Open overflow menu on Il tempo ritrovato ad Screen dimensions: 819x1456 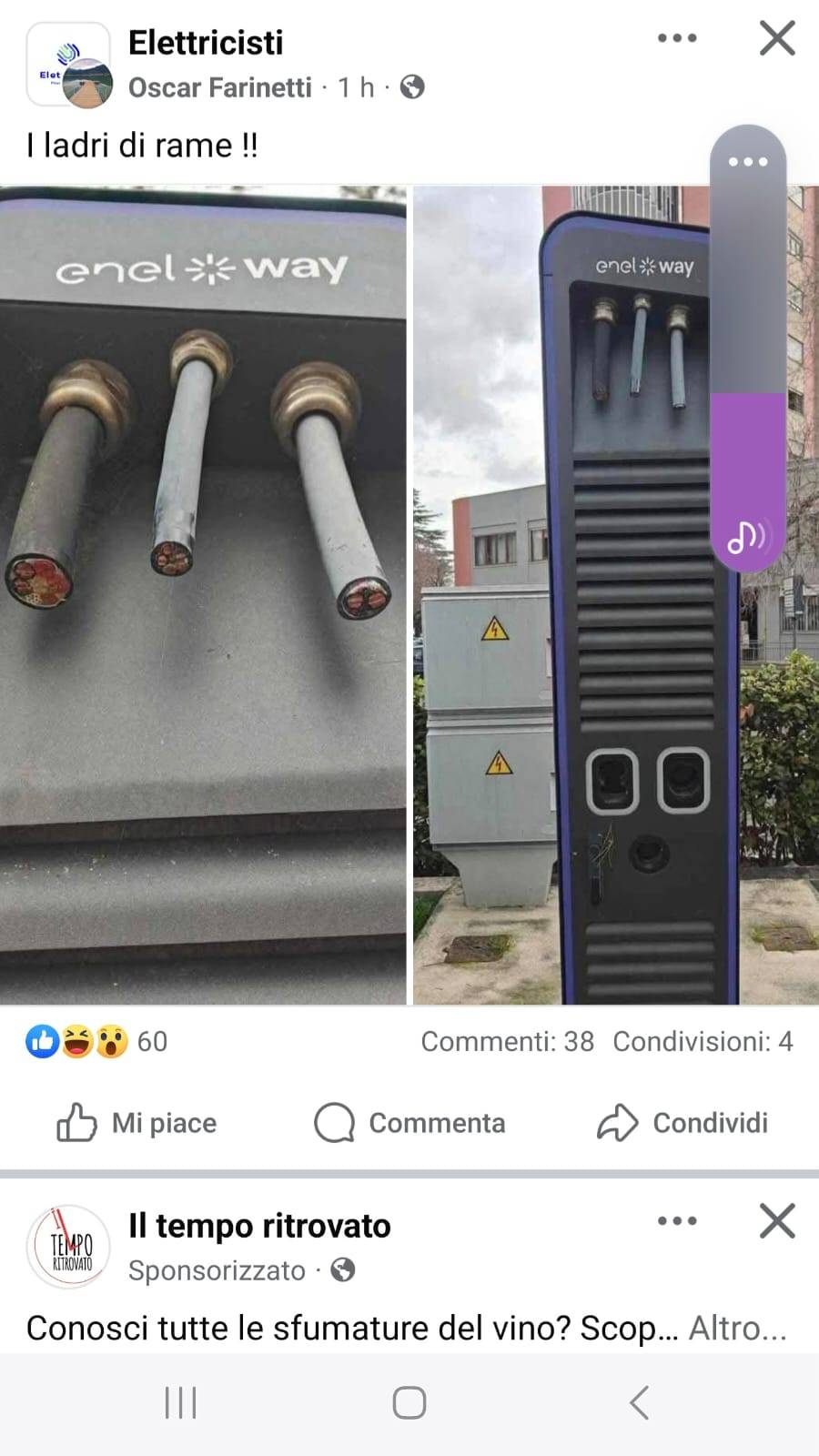coord(677,1221)
